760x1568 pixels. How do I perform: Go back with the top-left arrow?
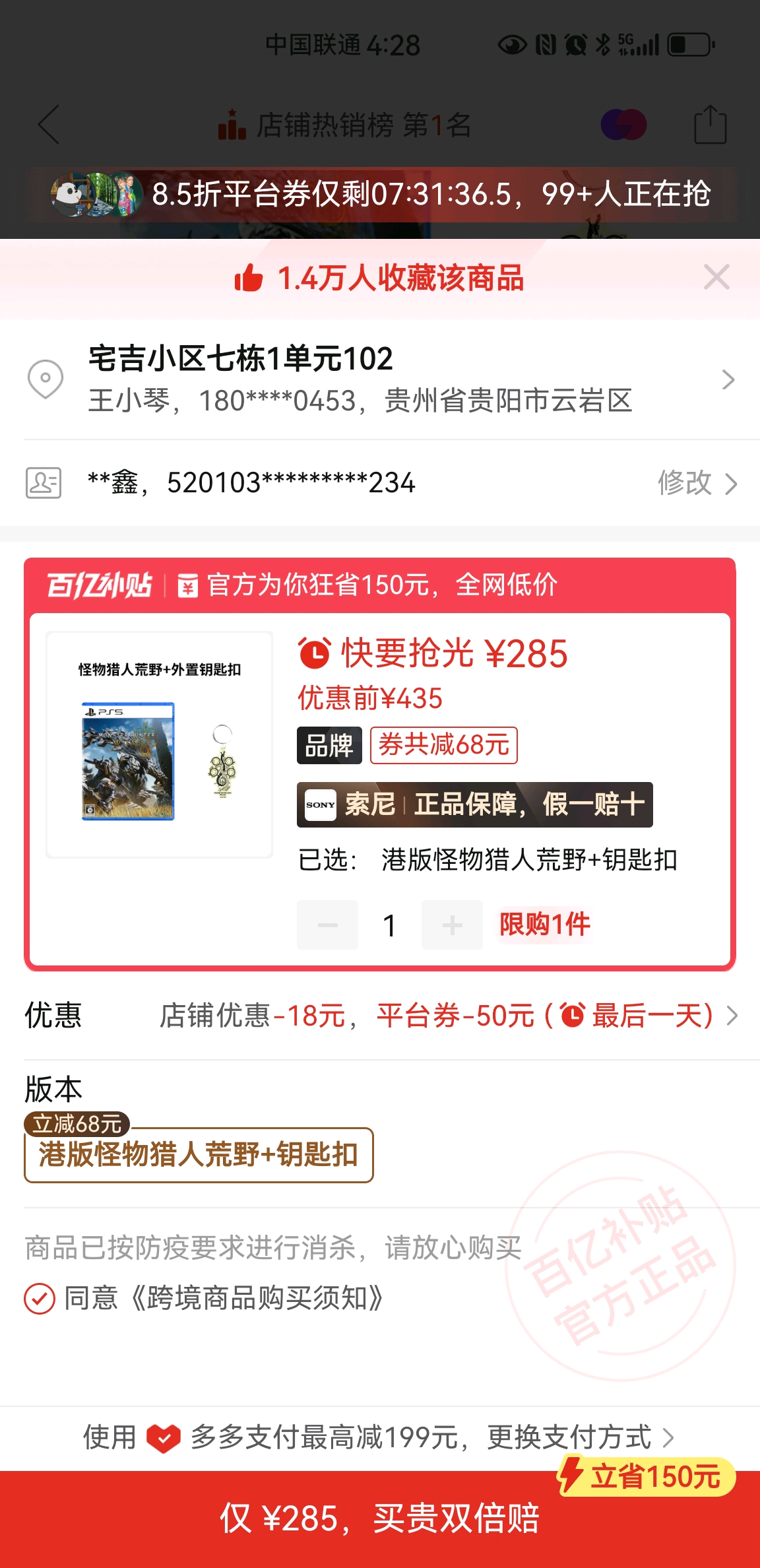click(49, 125)
